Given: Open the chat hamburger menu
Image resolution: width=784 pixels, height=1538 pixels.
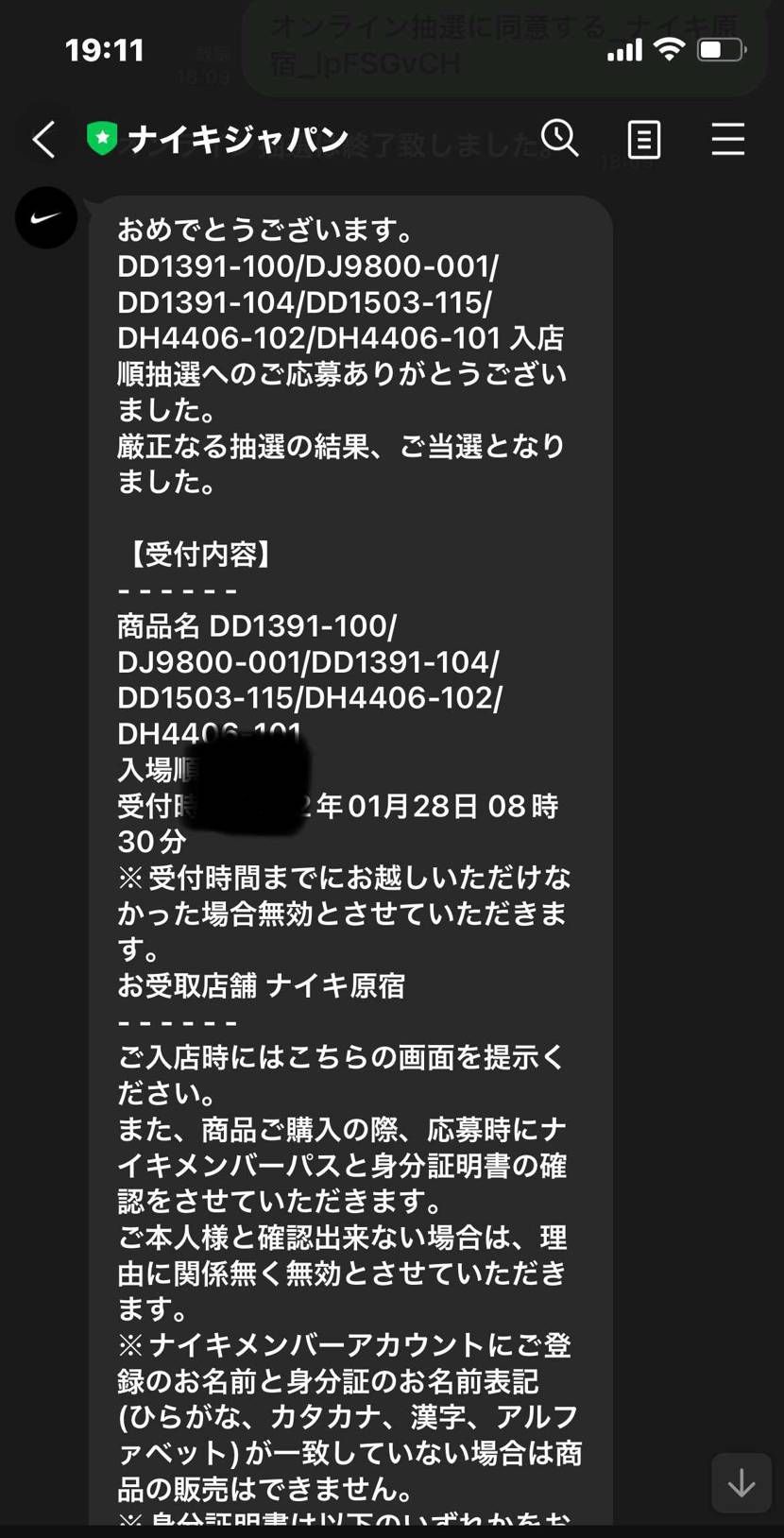Looking at the screenshot, I should (x=727, y=140).
